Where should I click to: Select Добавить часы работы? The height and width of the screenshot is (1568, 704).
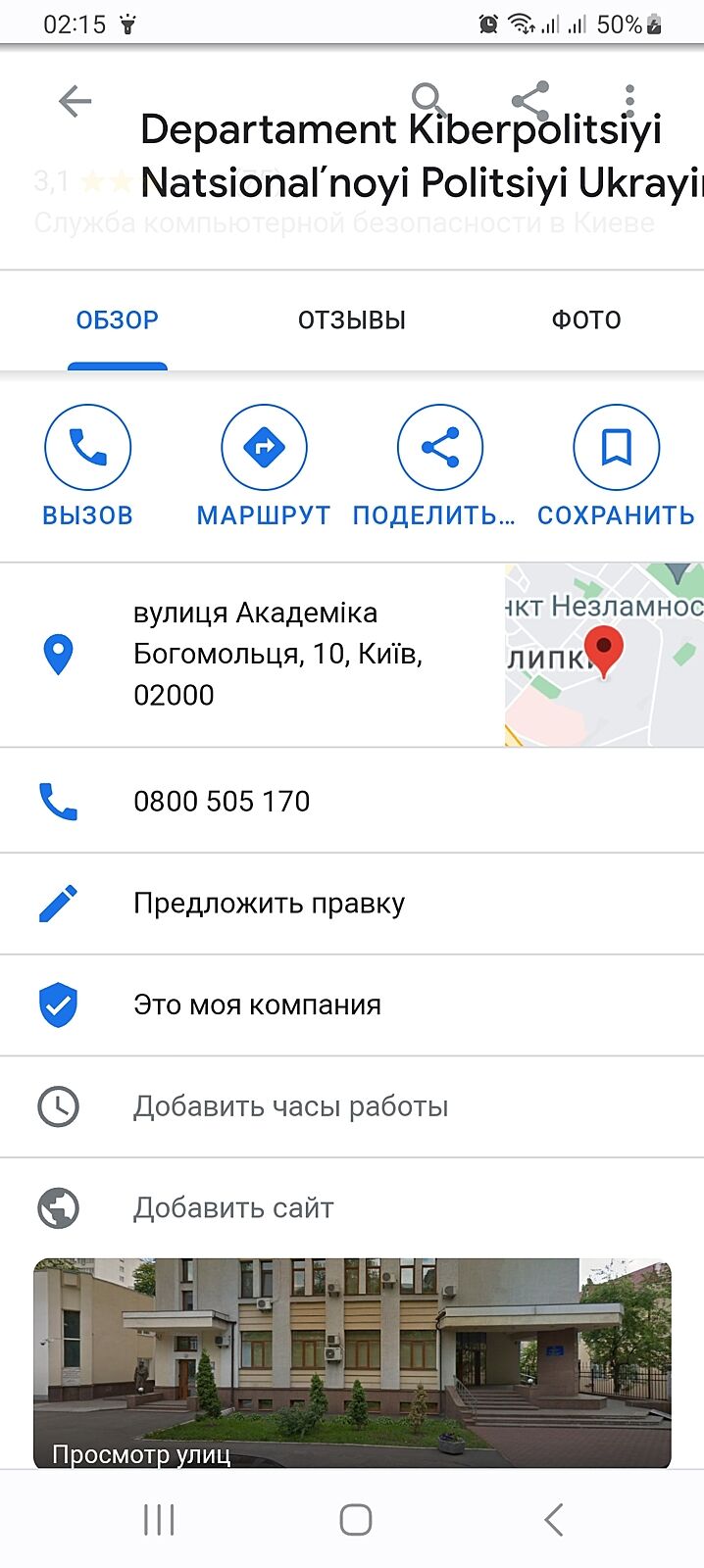(x=290, y=1107)
